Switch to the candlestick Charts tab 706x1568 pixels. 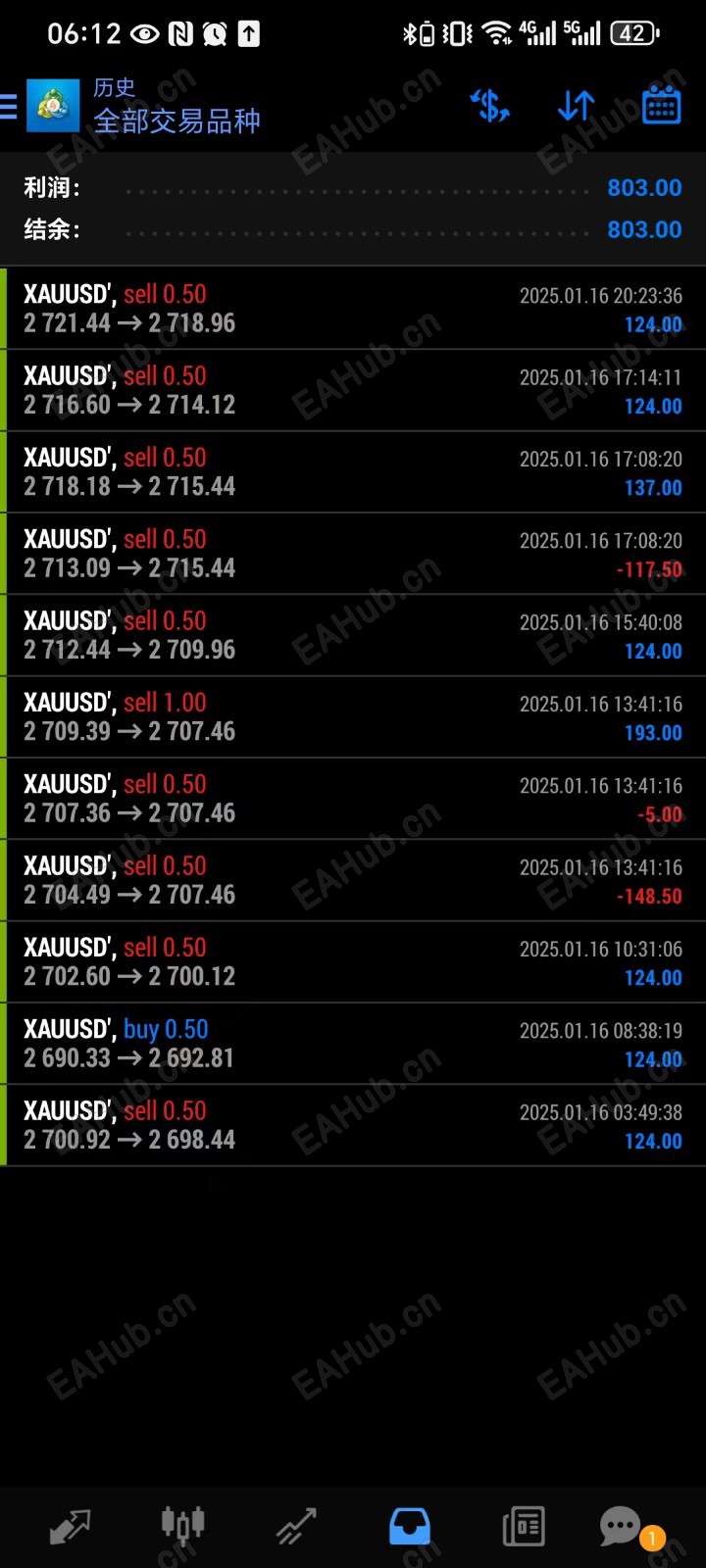point(182,1526)
